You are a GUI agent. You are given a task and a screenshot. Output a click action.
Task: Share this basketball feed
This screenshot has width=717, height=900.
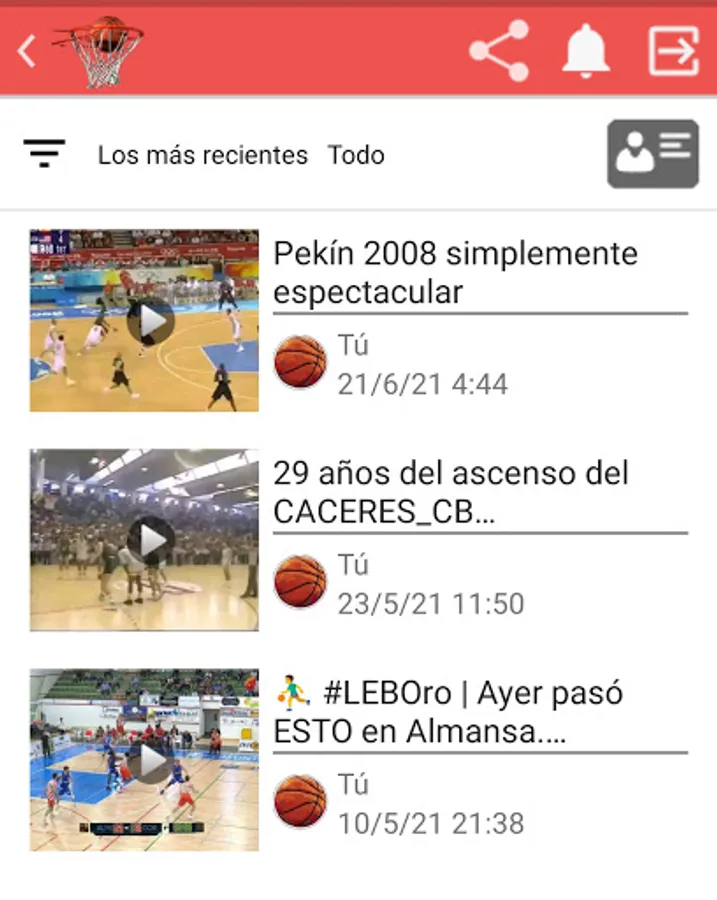tap(499, 51)
